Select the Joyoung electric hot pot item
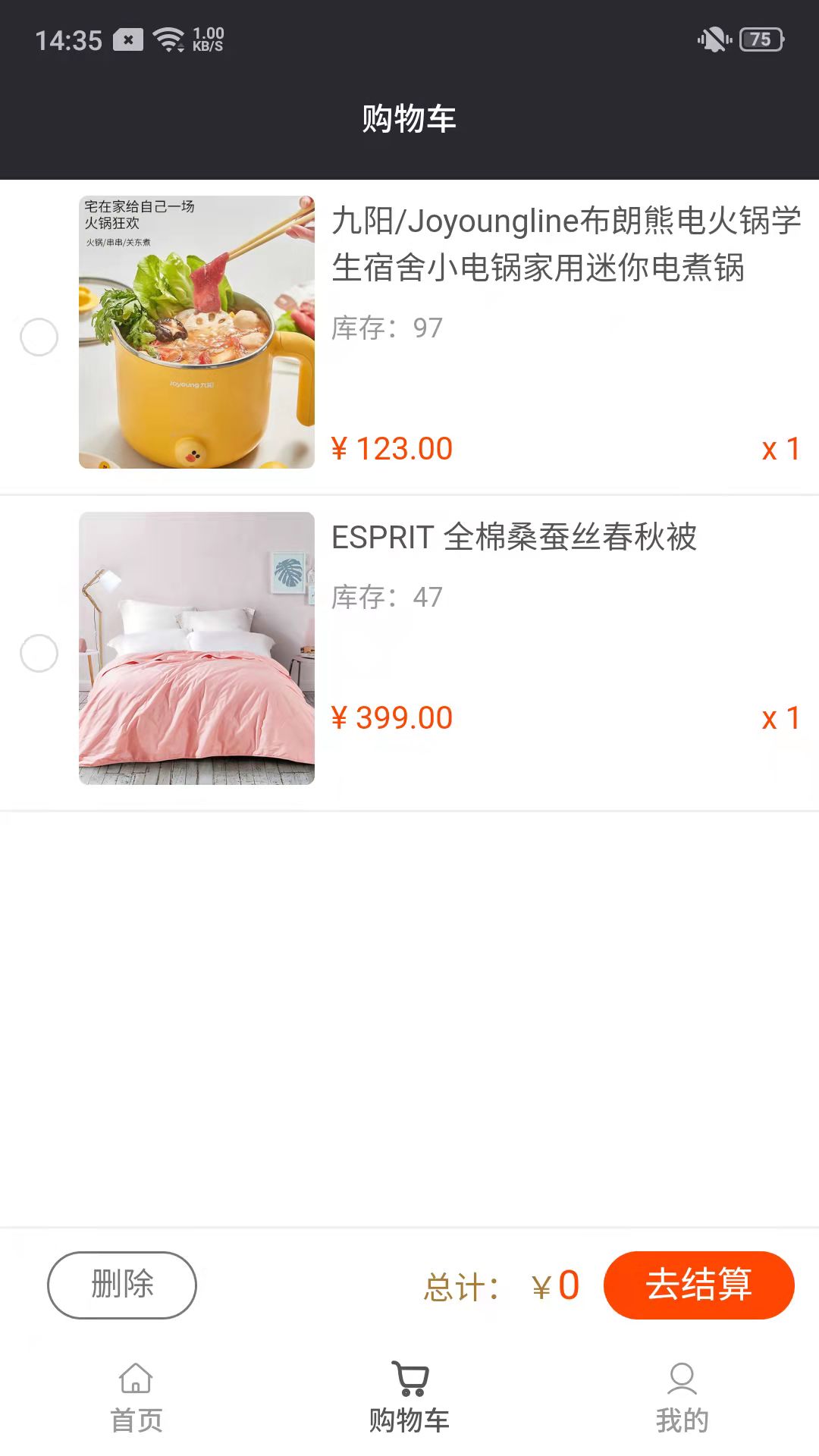The width and height of the screenshot is (819, 1456). point(39,337)
